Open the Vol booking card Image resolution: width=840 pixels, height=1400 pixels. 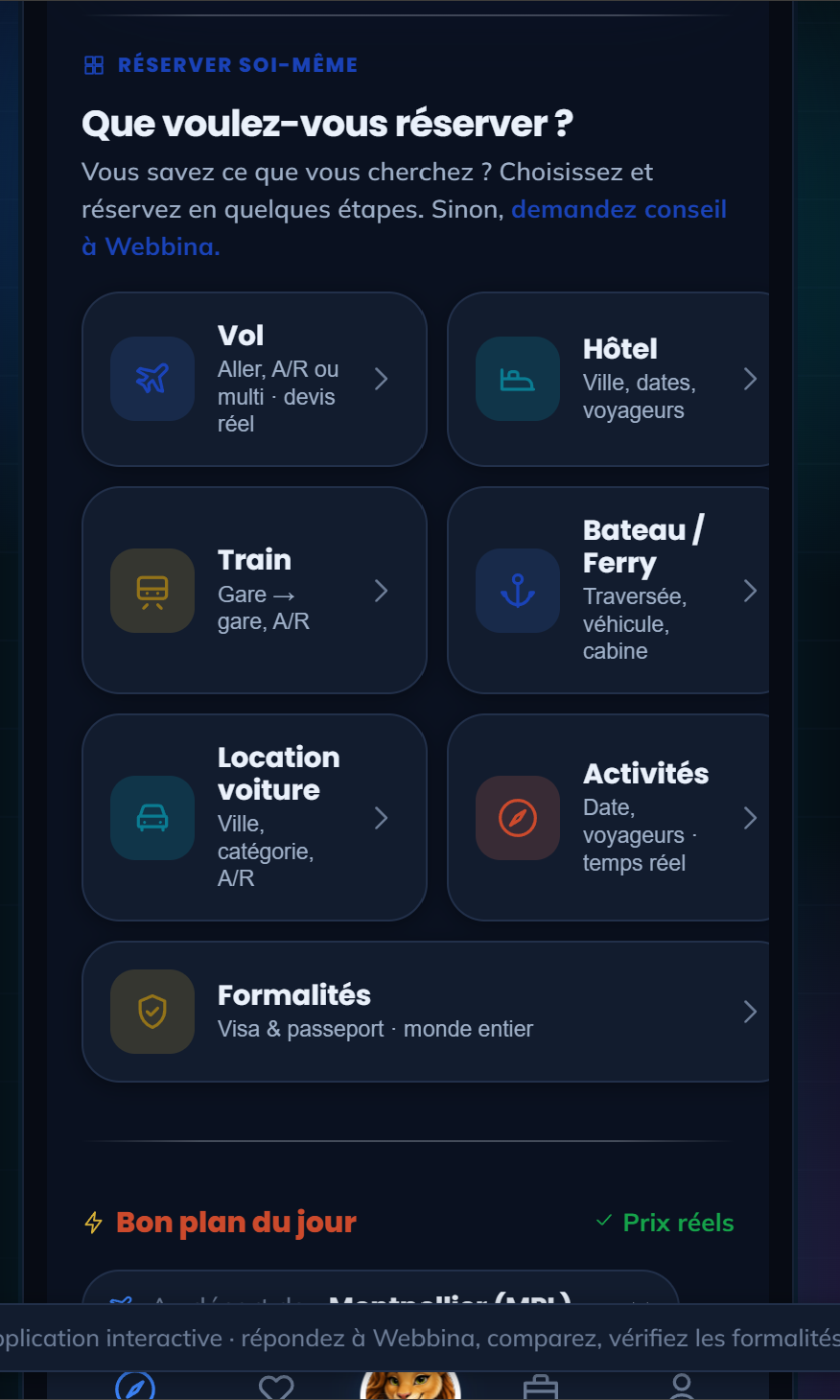pyautogui.click(x=254, y=379)
